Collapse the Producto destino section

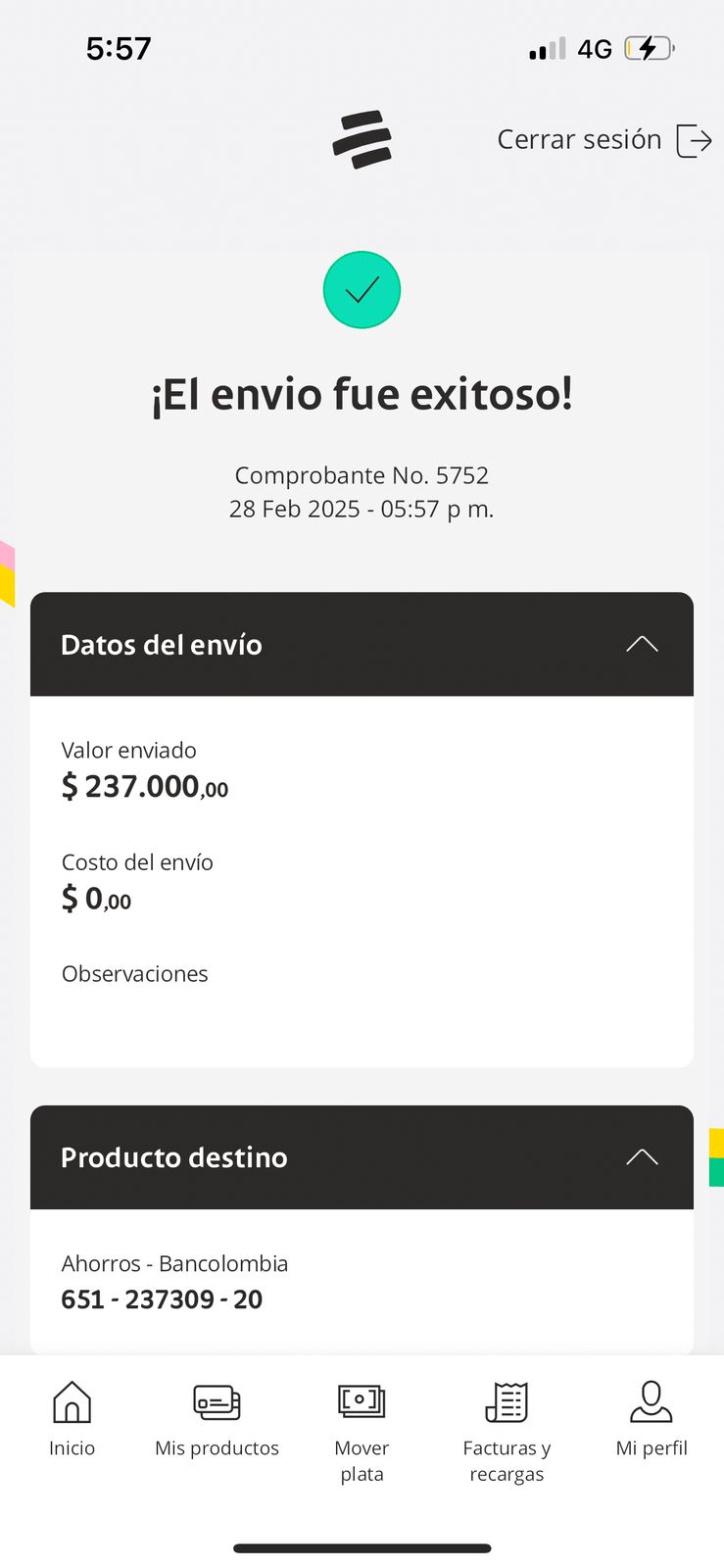[642, 1157]
